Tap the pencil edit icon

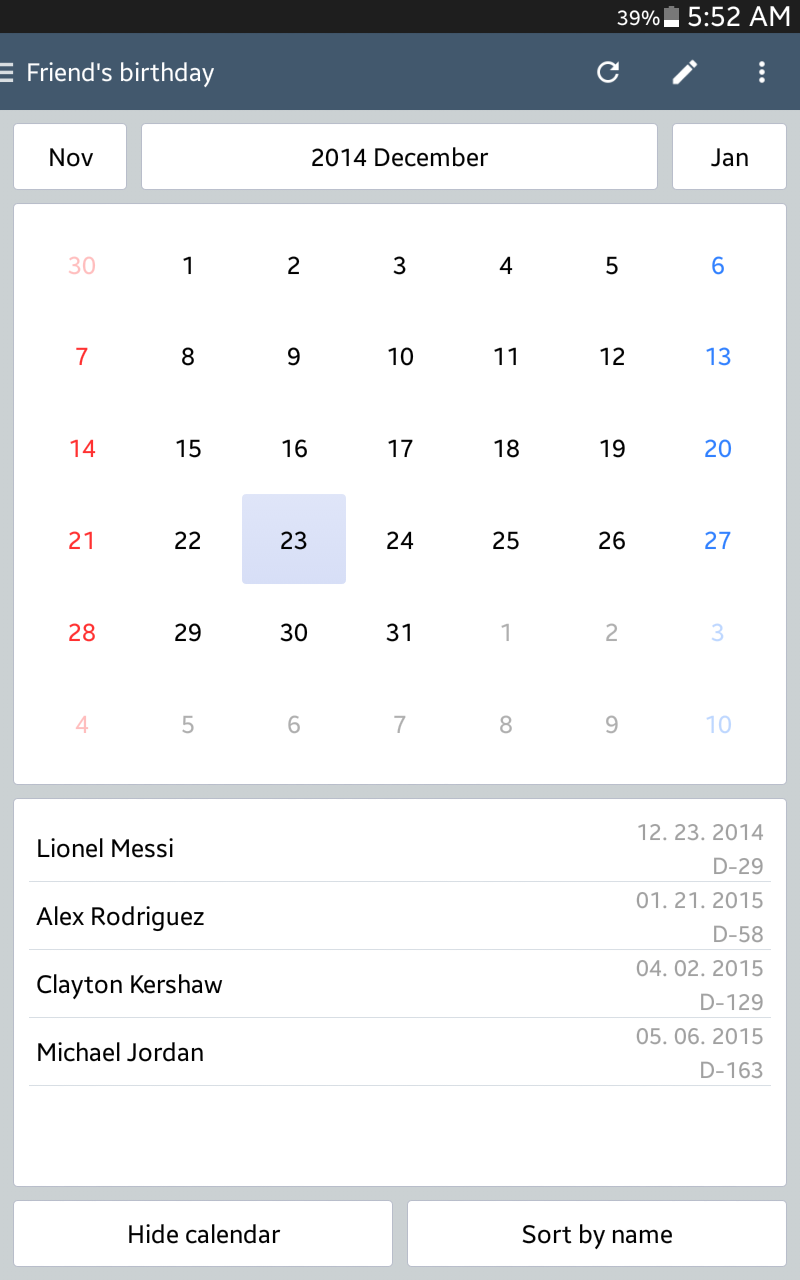click(685, 72)
